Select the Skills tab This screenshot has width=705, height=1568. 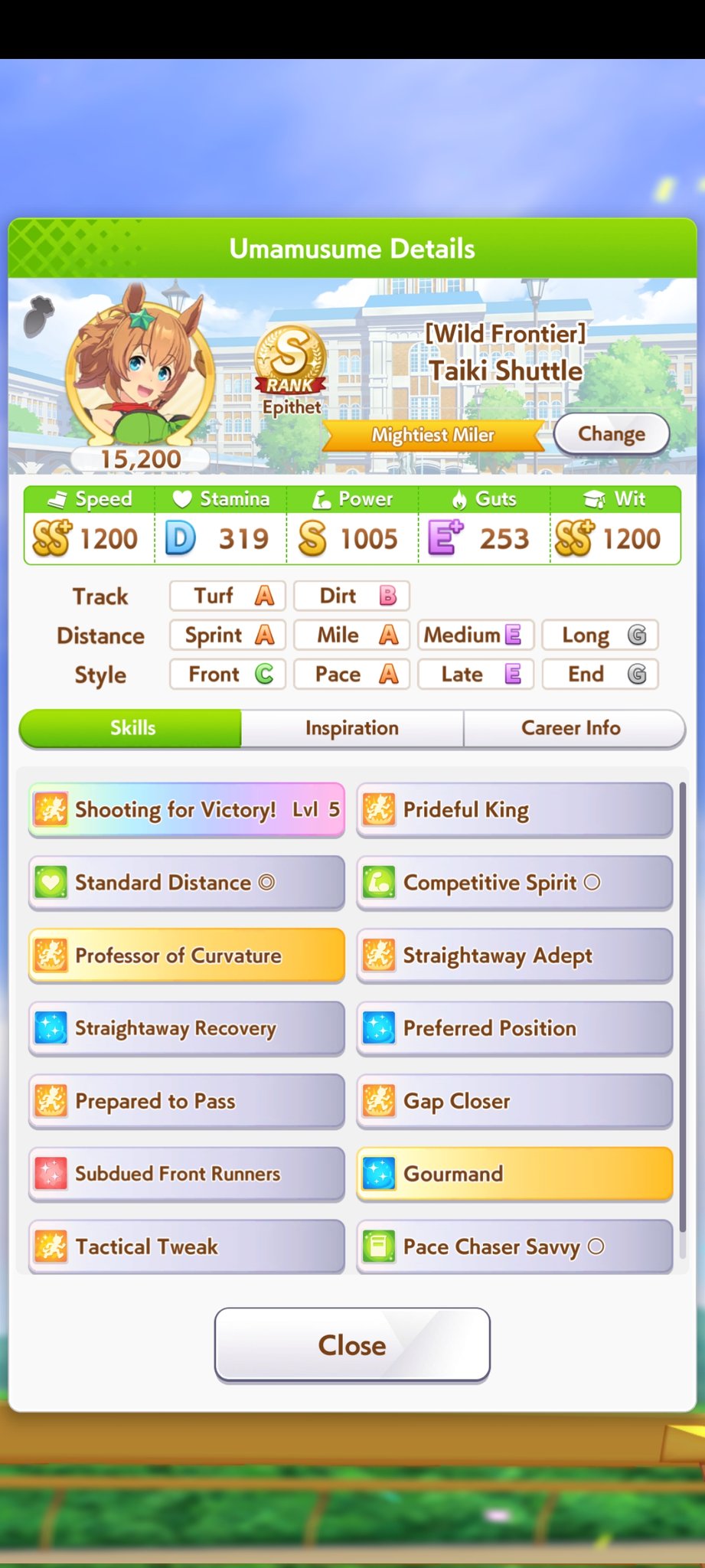[x=132, y=727]
